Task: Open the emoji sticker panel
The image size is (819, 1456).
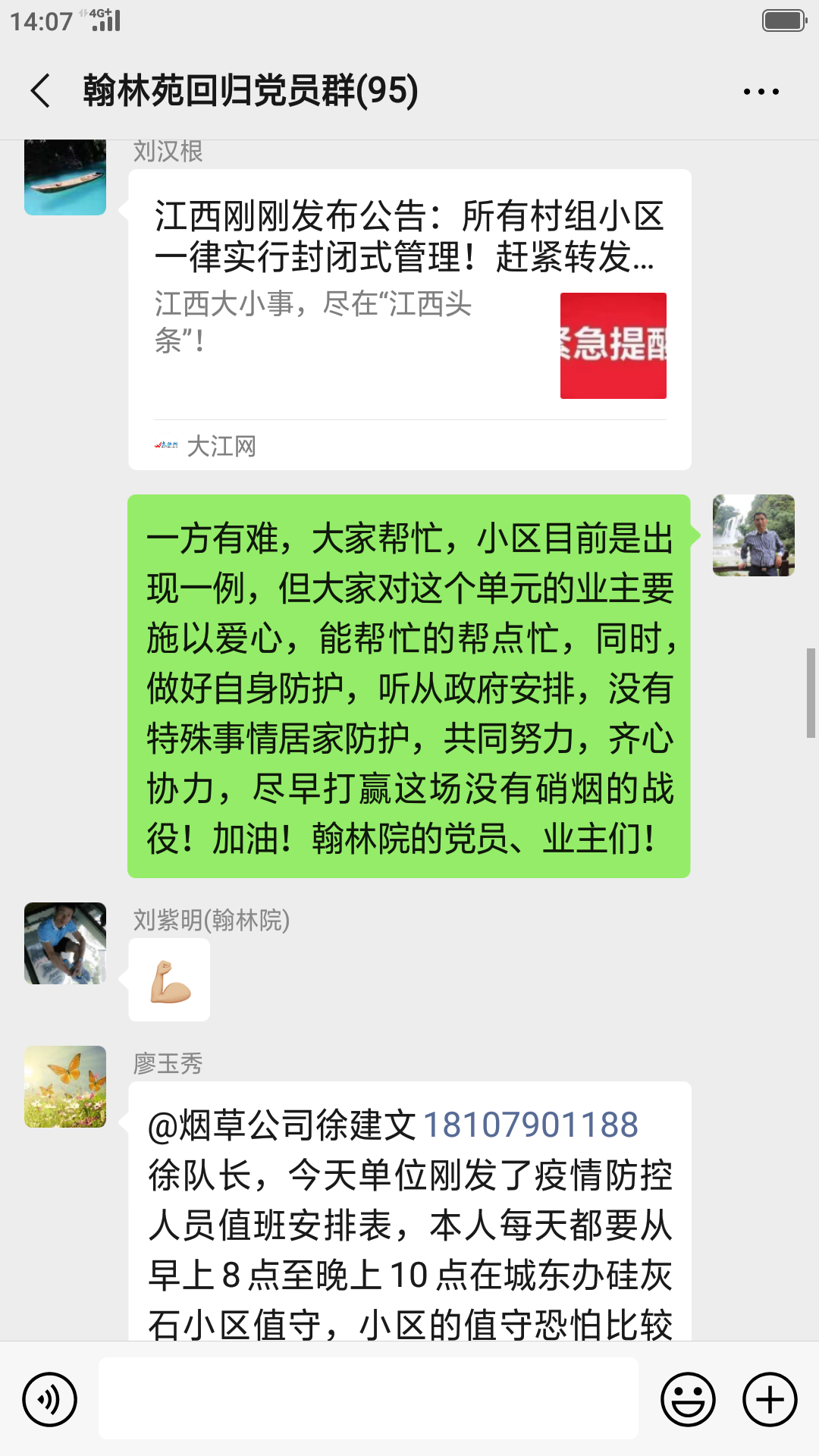Action: tap(688, 1399)
